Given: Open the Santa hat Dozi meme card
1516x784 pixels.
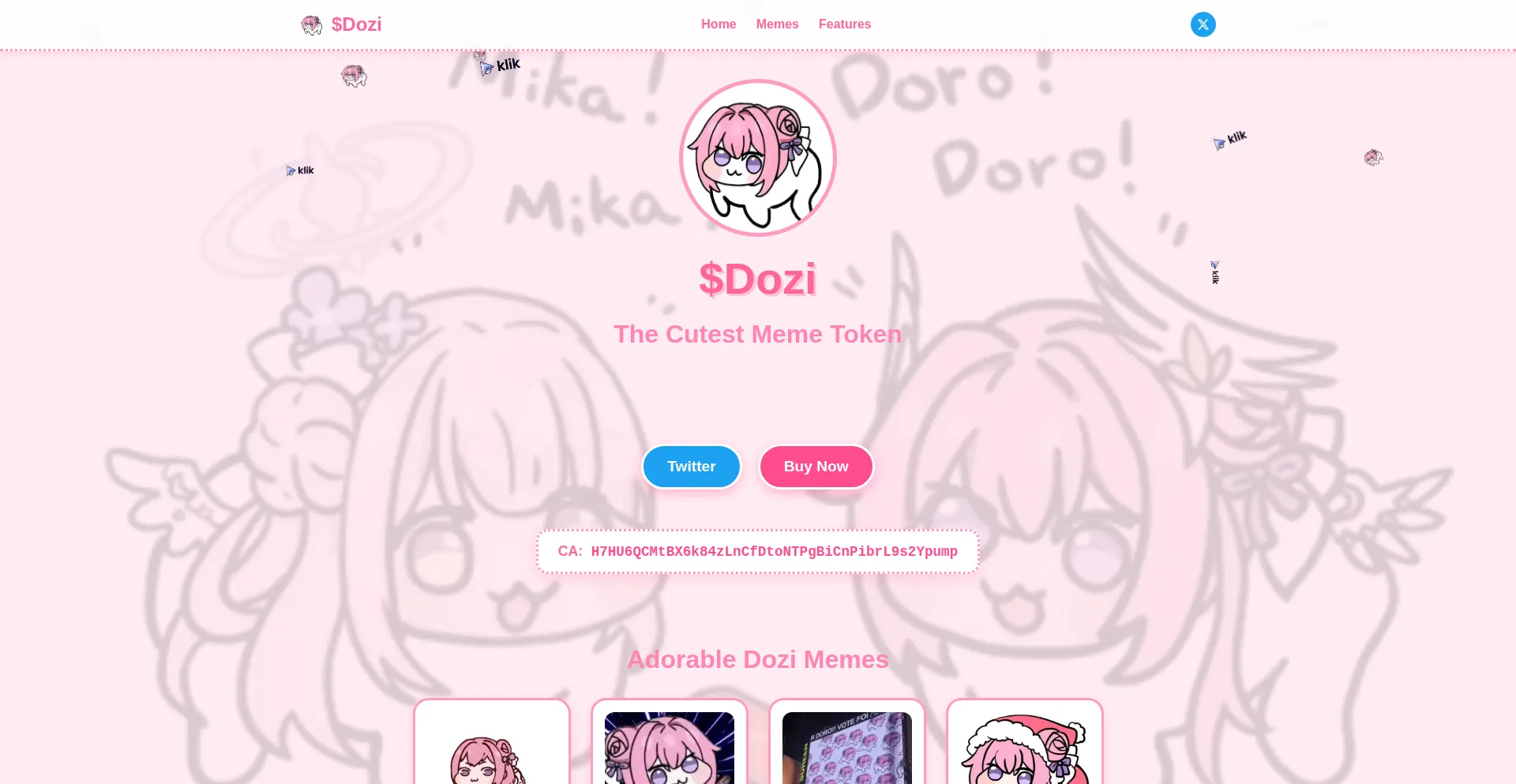Looking at the screenshot, I should pos(1024,746).
